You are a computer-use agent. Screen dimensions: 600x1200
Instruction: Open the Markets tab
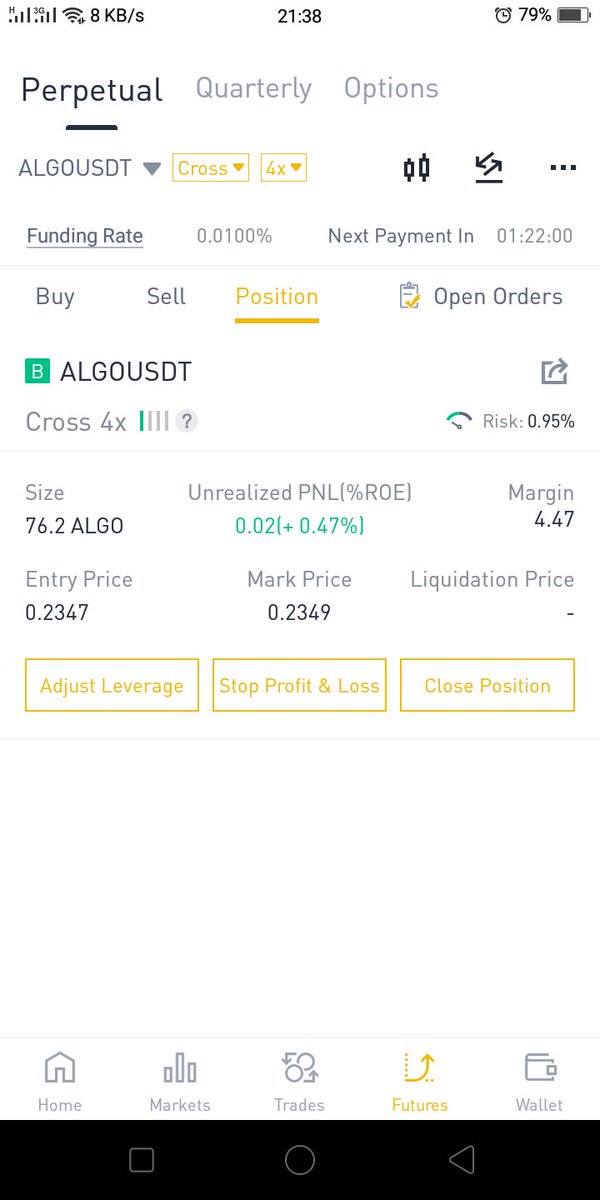(180, 1081)
